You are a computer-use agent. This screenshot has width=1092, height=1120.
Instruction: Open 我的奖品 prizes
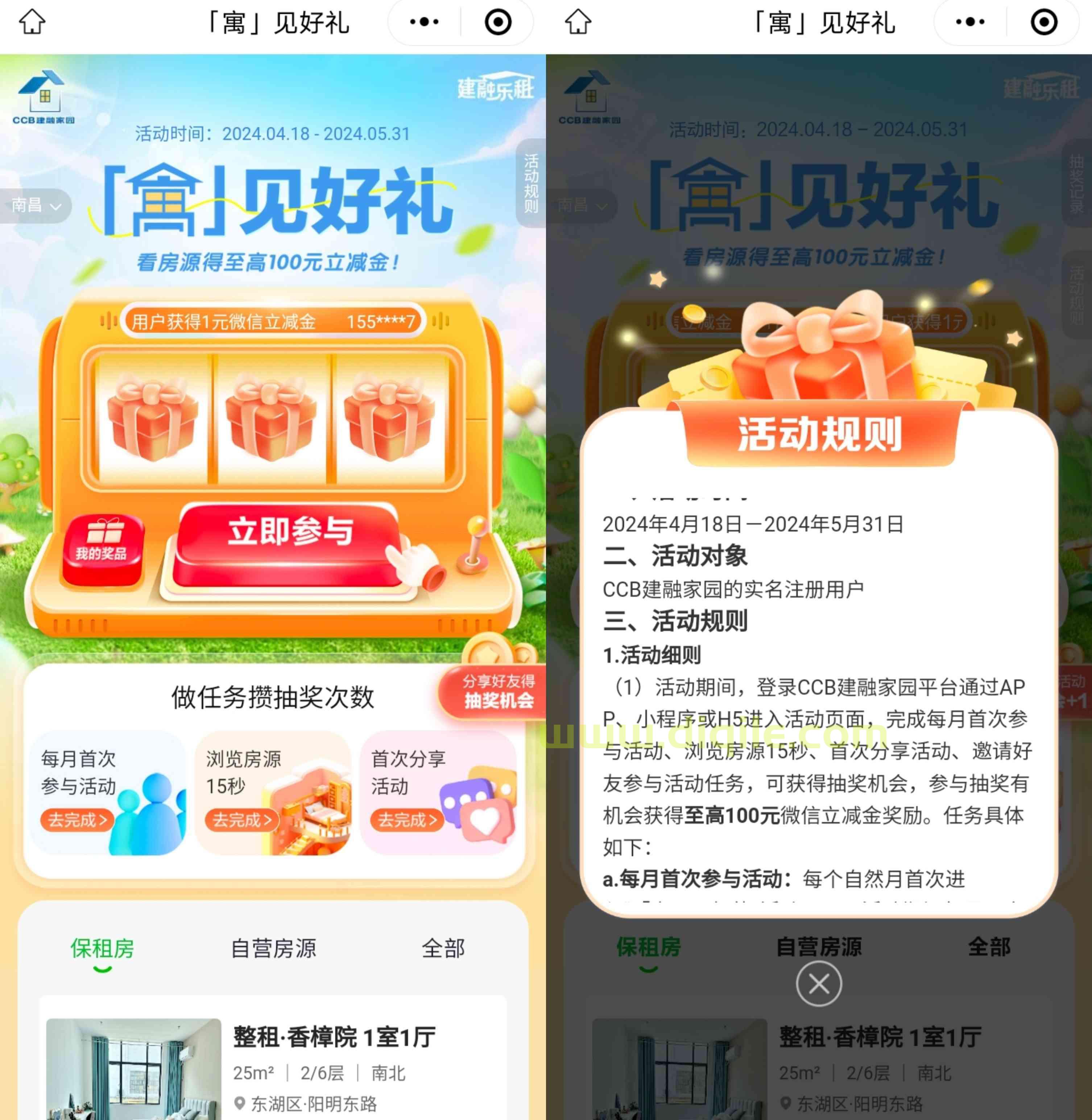pos(102,549)
